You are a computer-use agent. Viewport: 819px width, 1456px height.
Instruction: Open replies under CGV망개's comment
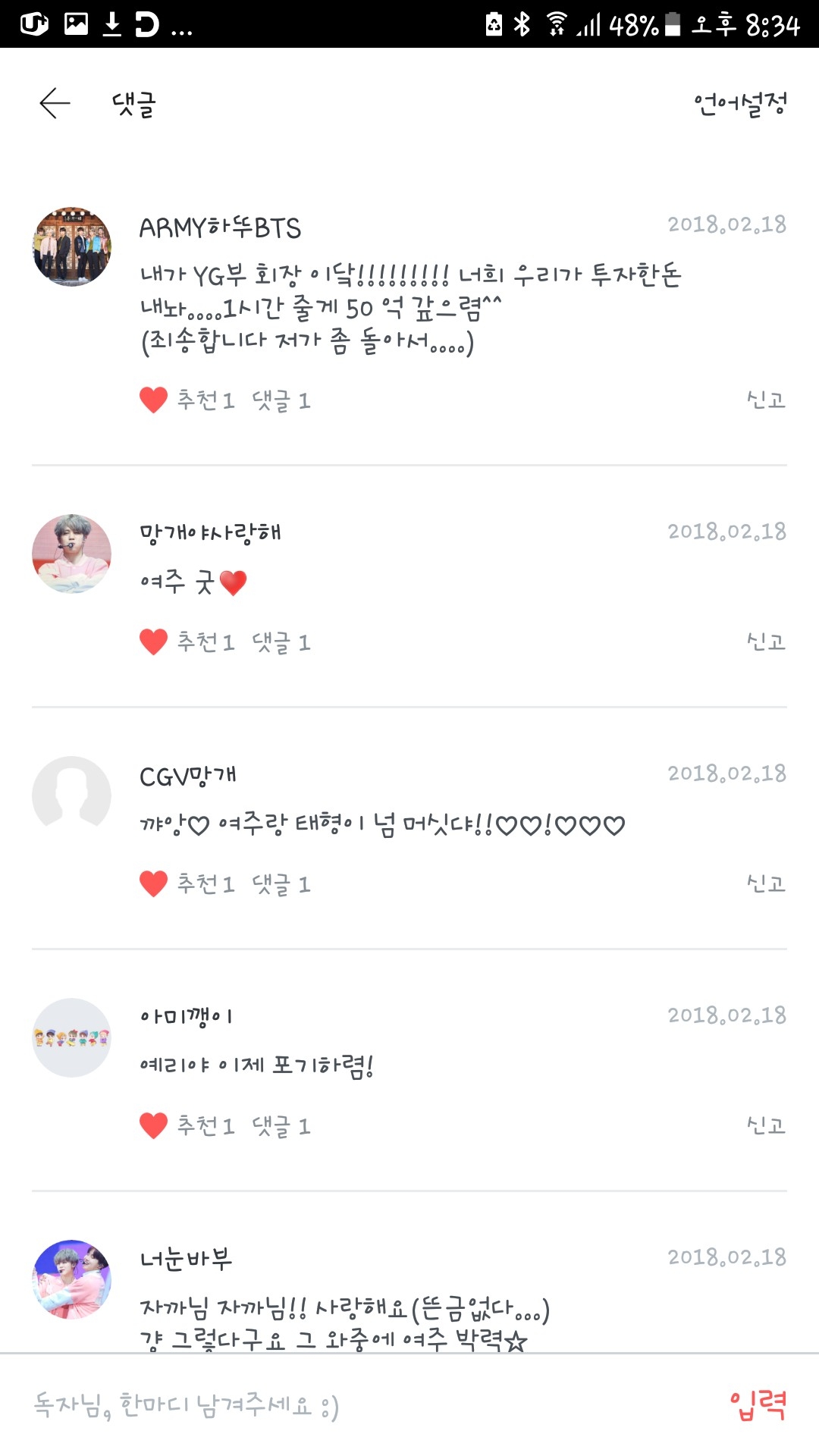281,883
